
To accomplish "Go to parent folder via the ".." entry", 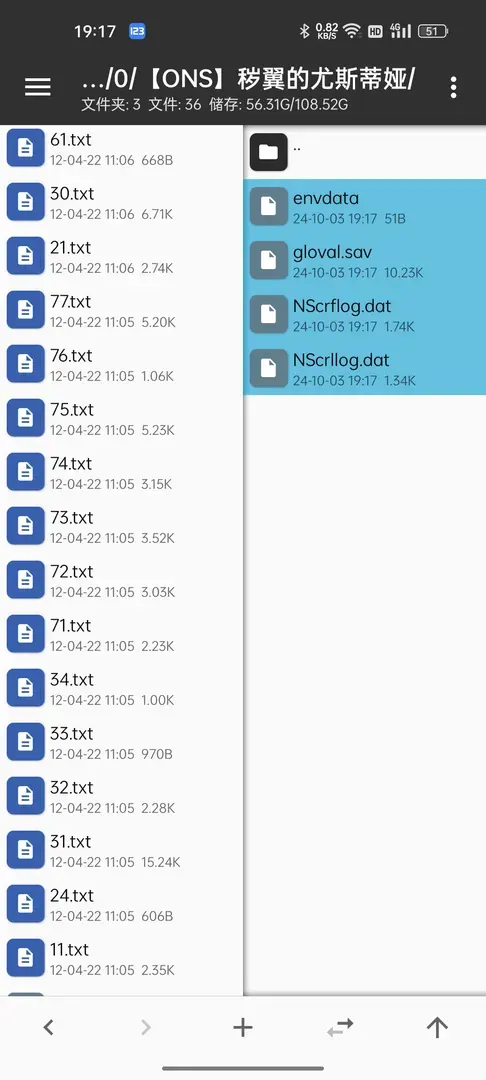I will pyautogui.click(x=364, y=152).
